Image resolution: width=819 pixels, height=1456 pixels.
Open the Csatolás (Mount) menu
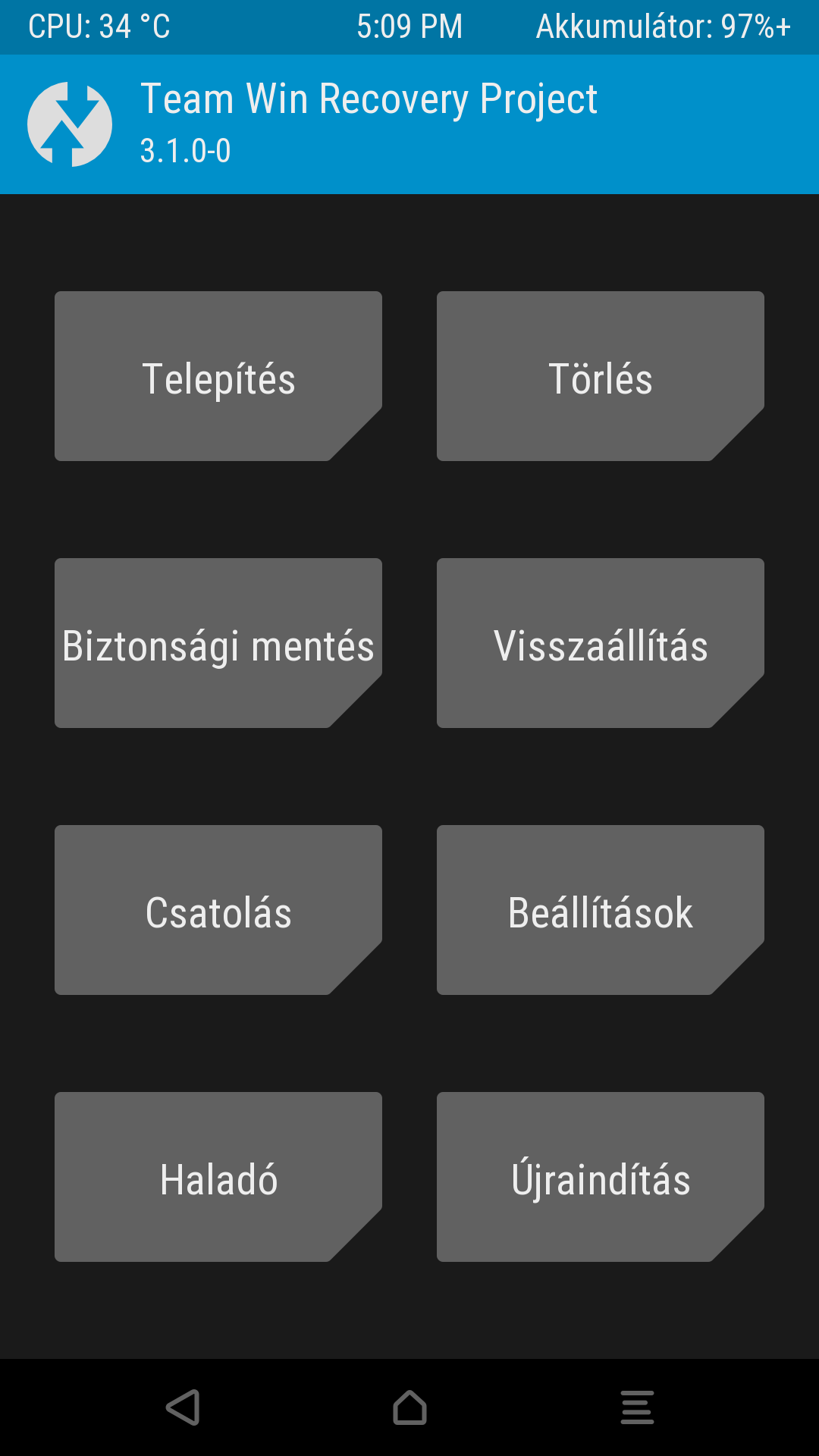pos(218,910)
